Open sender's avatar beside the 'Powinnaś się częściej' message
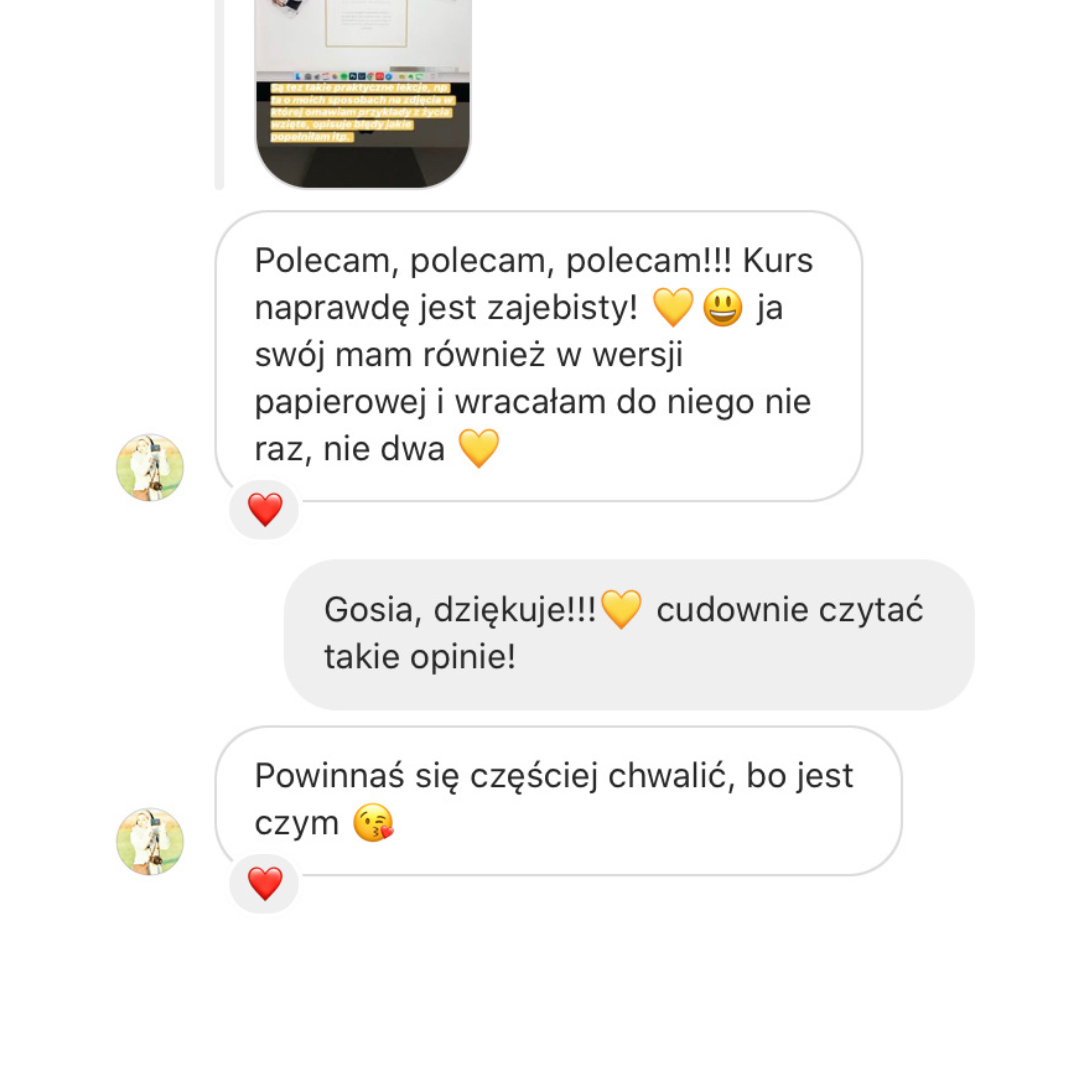Viewport: 1080px width, 1080px height. pos(150,842)
